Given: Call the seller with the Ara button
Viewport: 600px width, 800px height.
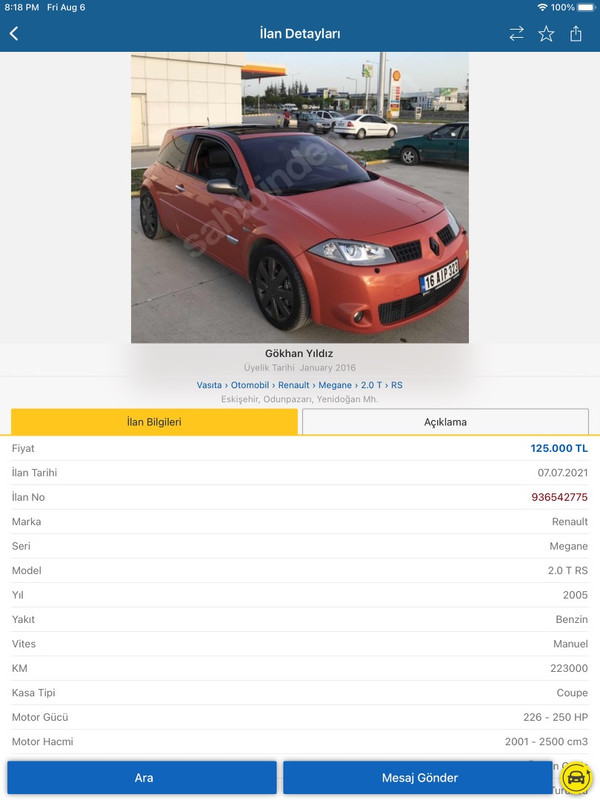Looking at the screenshot, I should pos(143,777).
